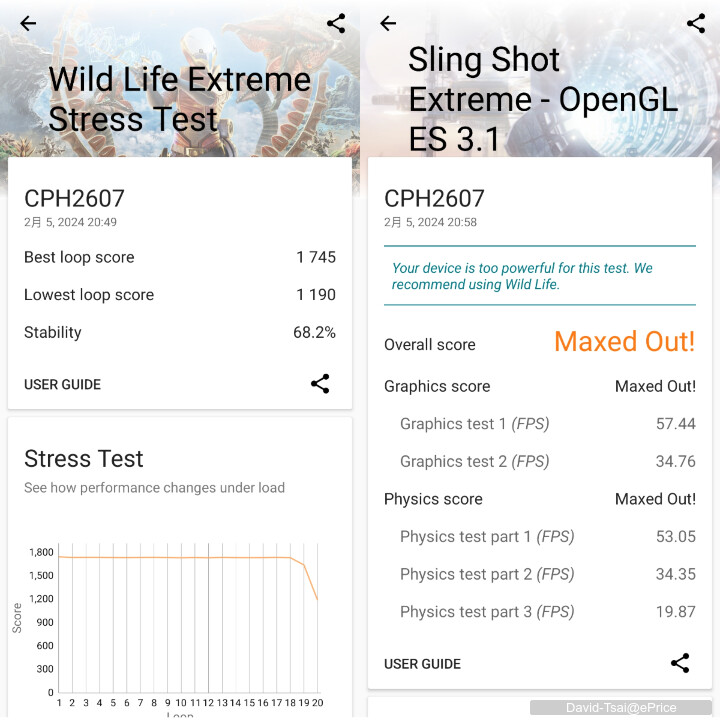Go back from Sling Shot Extreme screen

point(388,24)
